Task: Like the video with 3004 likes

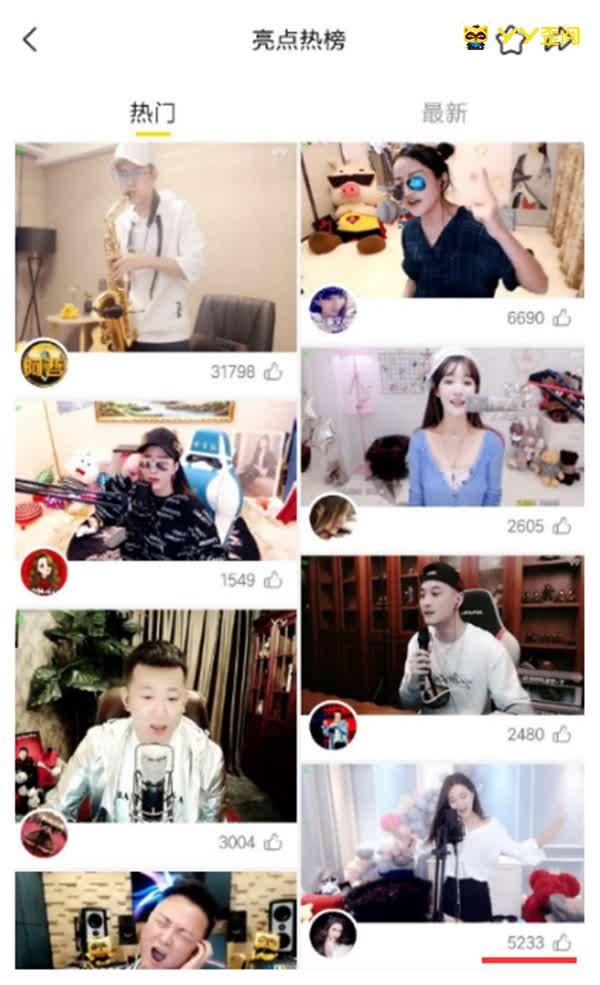Action: [273, 842]
